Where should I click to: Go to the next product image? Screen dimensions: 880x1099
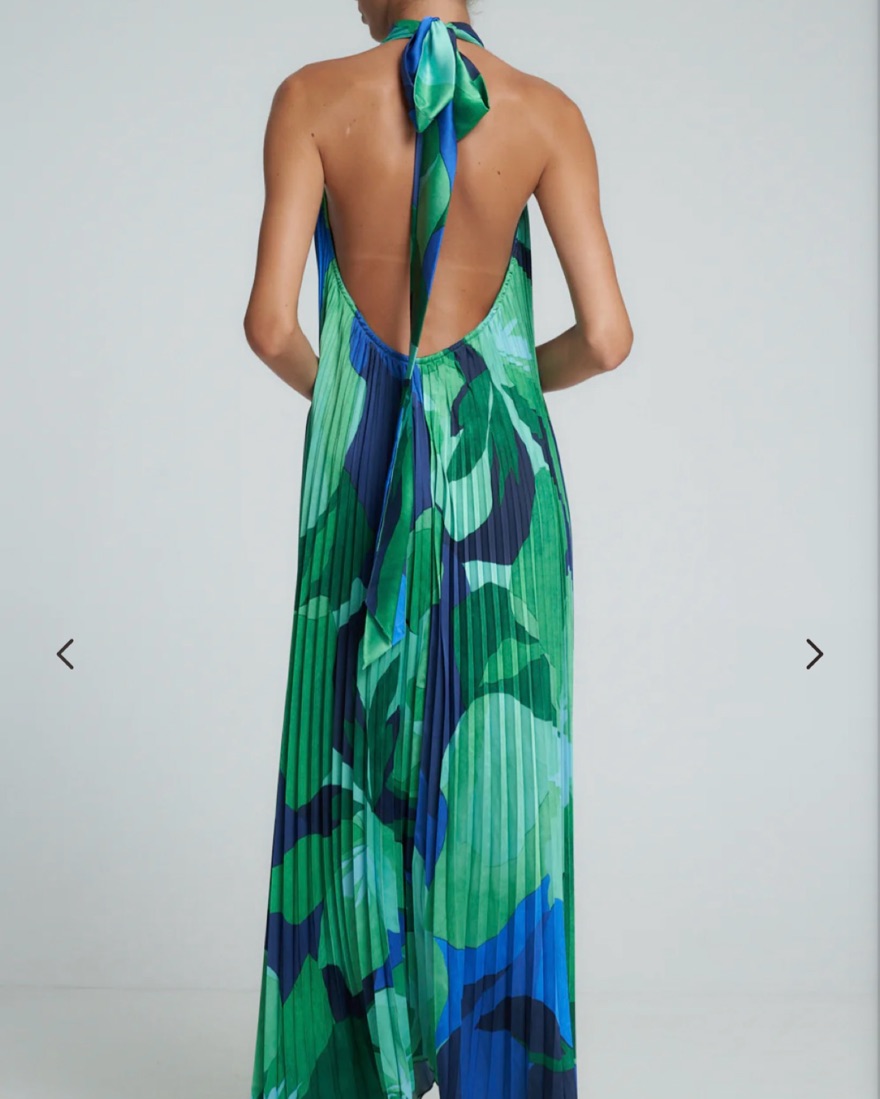click(x=814, y=654)
